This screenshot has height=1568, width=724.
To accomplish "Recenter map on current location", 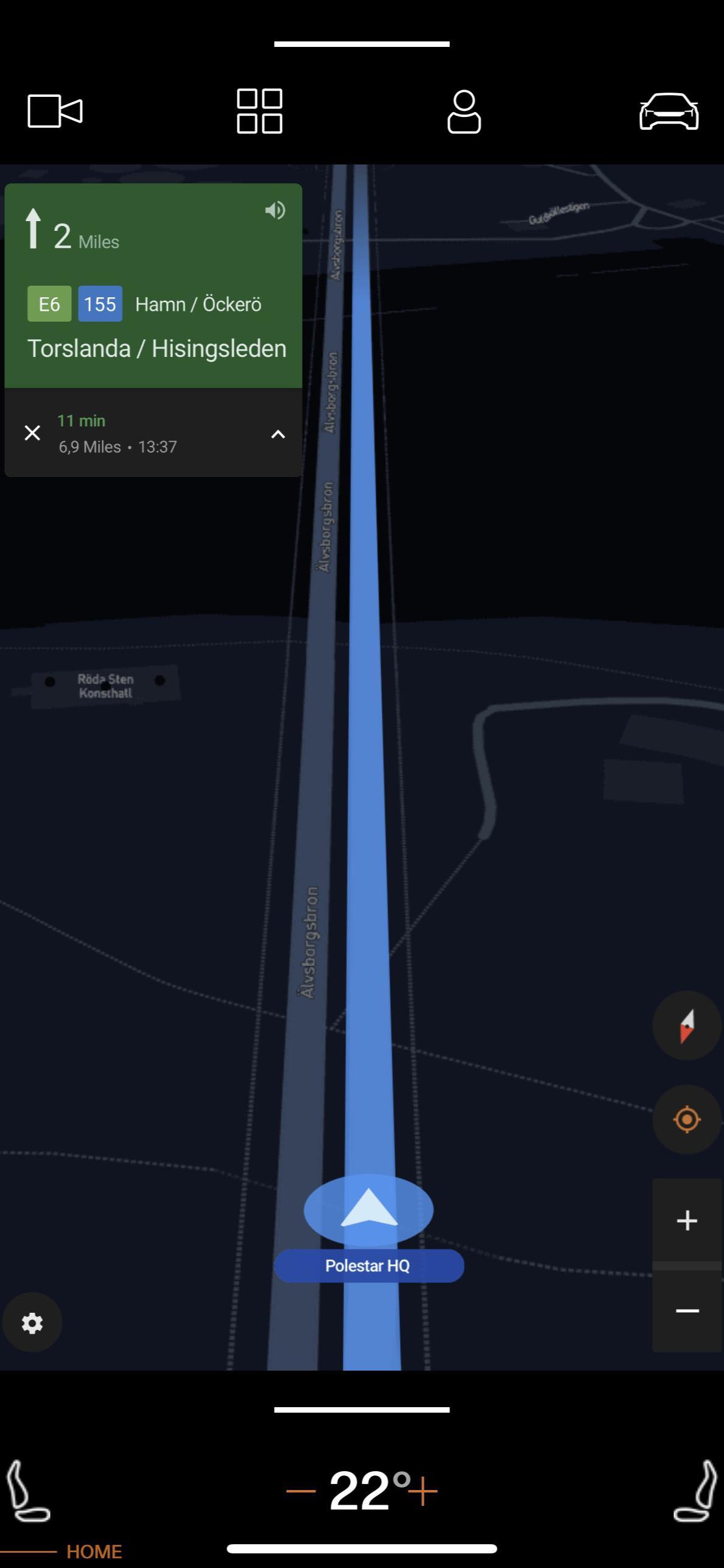I will (x=687, y=1119).
